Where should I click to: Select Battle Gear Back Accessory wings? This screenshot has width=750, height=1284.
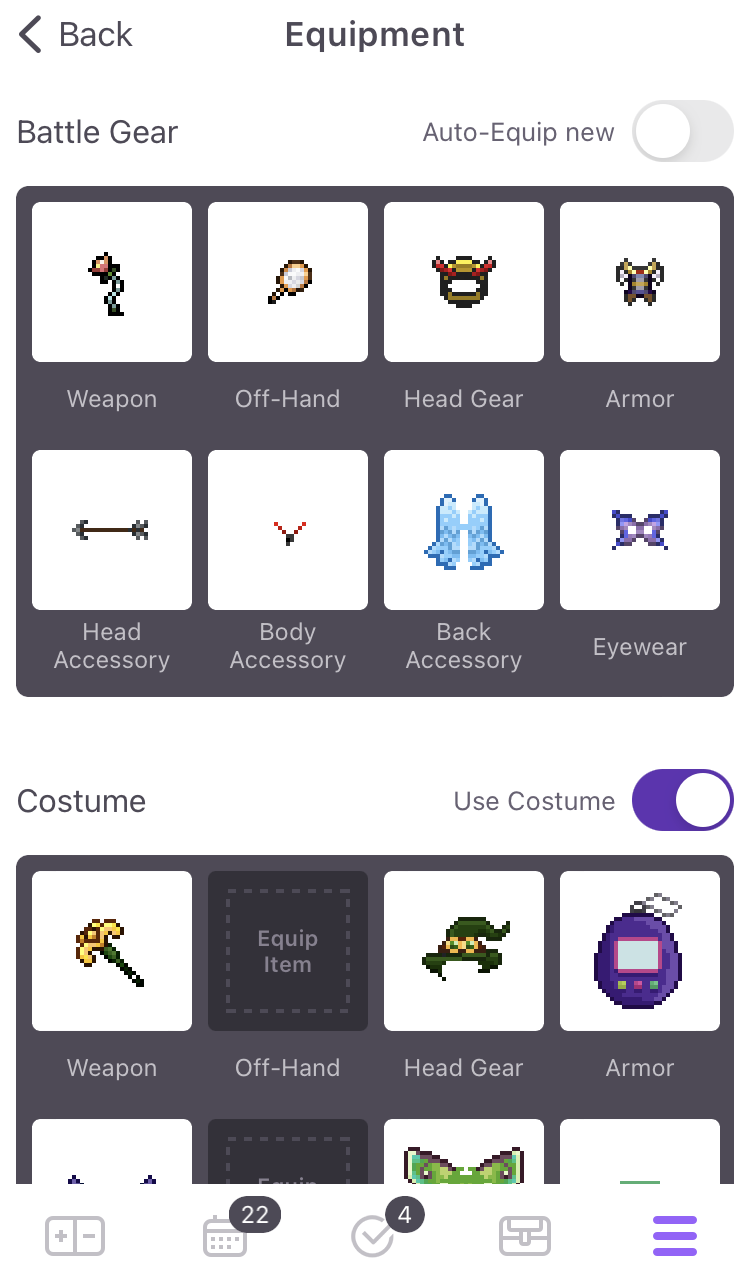(464, 530)
